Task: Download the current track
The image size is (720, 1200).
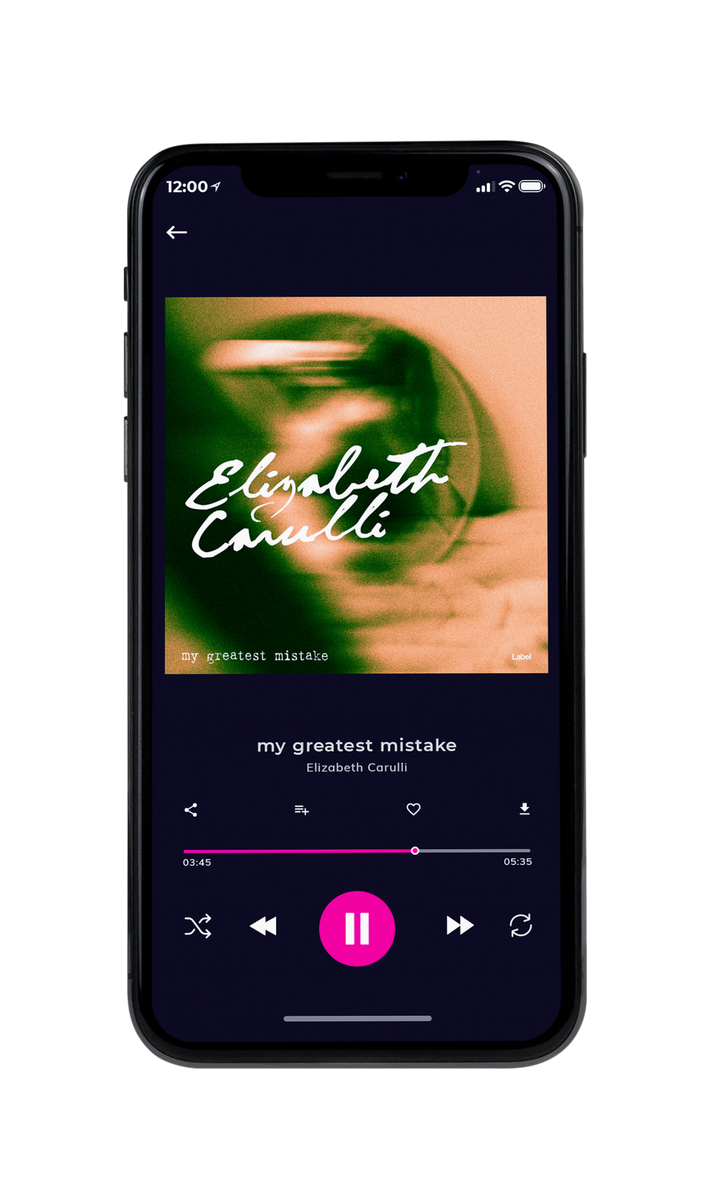Action: tap(524, 810)
